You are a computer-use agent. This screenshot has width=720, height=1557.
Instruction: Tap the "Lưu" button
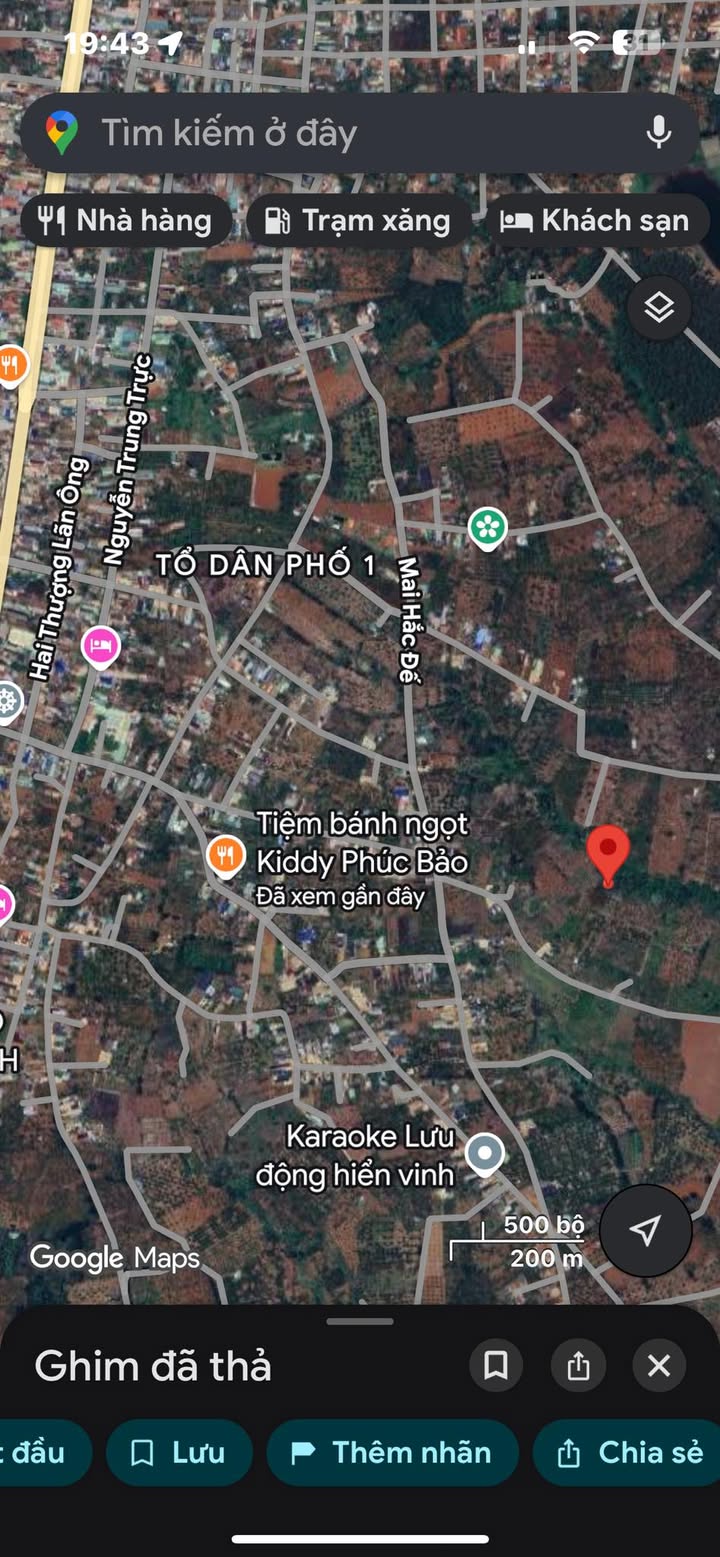[x=179, y=1452]
